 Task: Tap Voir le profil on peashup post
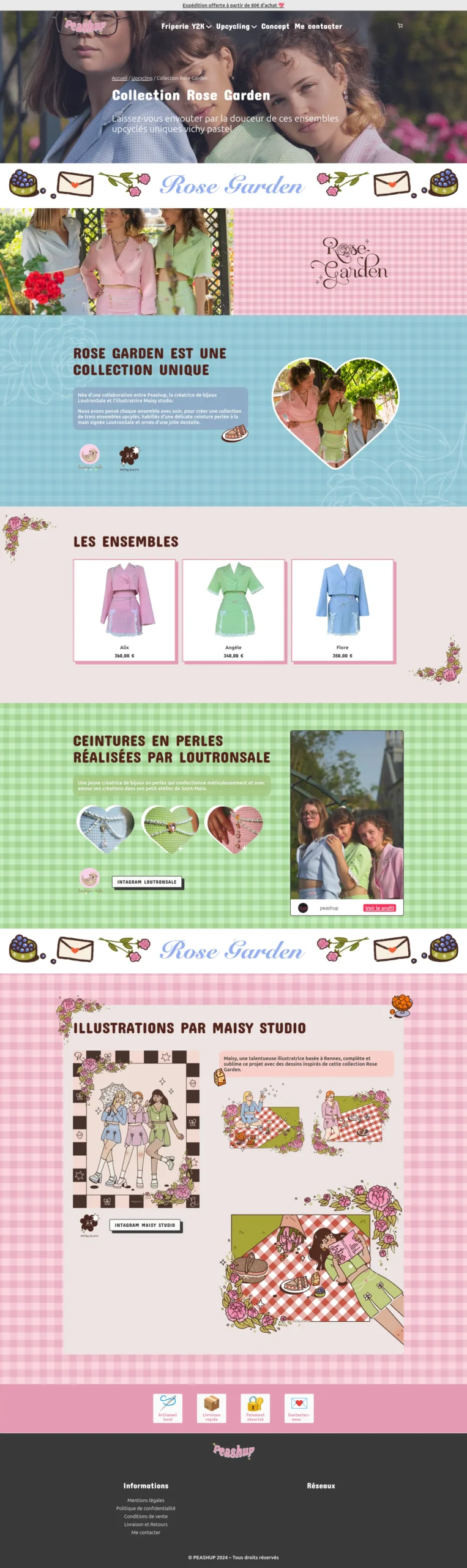[x=379, y=908]
